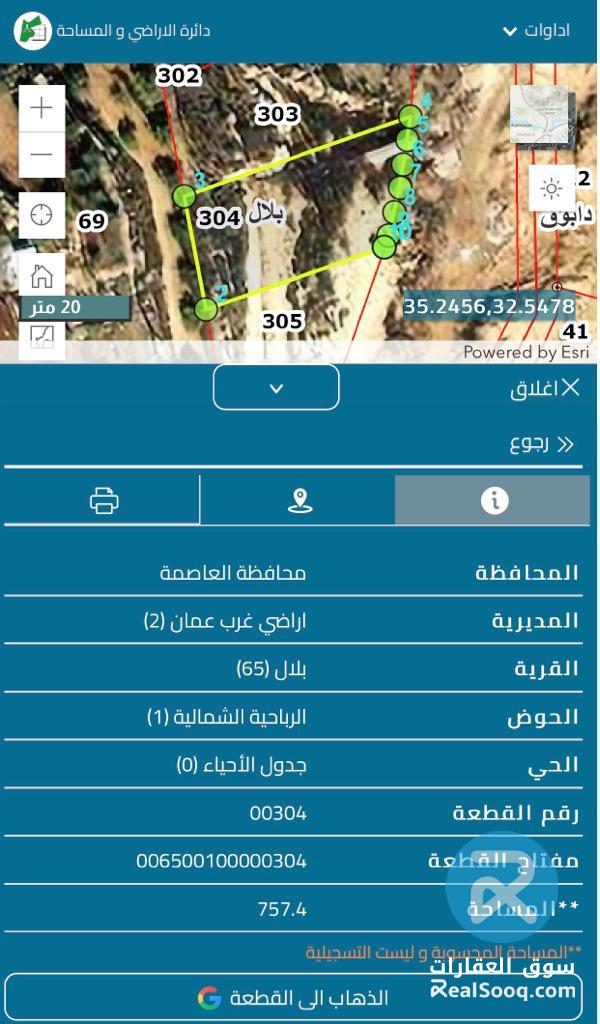Locate my position on the map

pyautogui.click(x=41, y=215)
